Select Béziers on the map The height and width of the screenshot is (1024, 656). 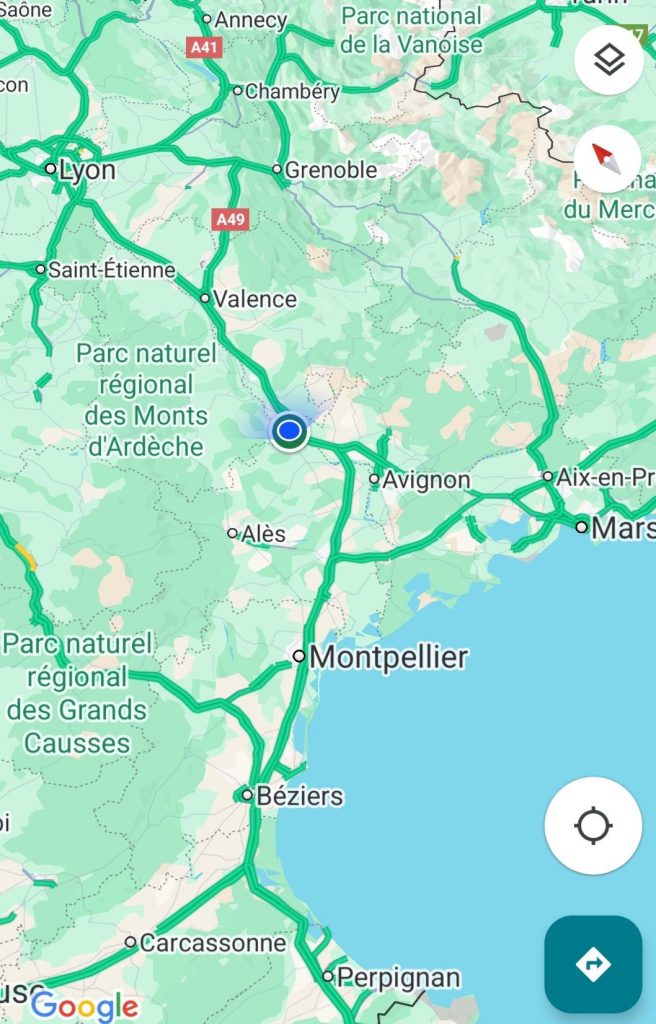299,796
